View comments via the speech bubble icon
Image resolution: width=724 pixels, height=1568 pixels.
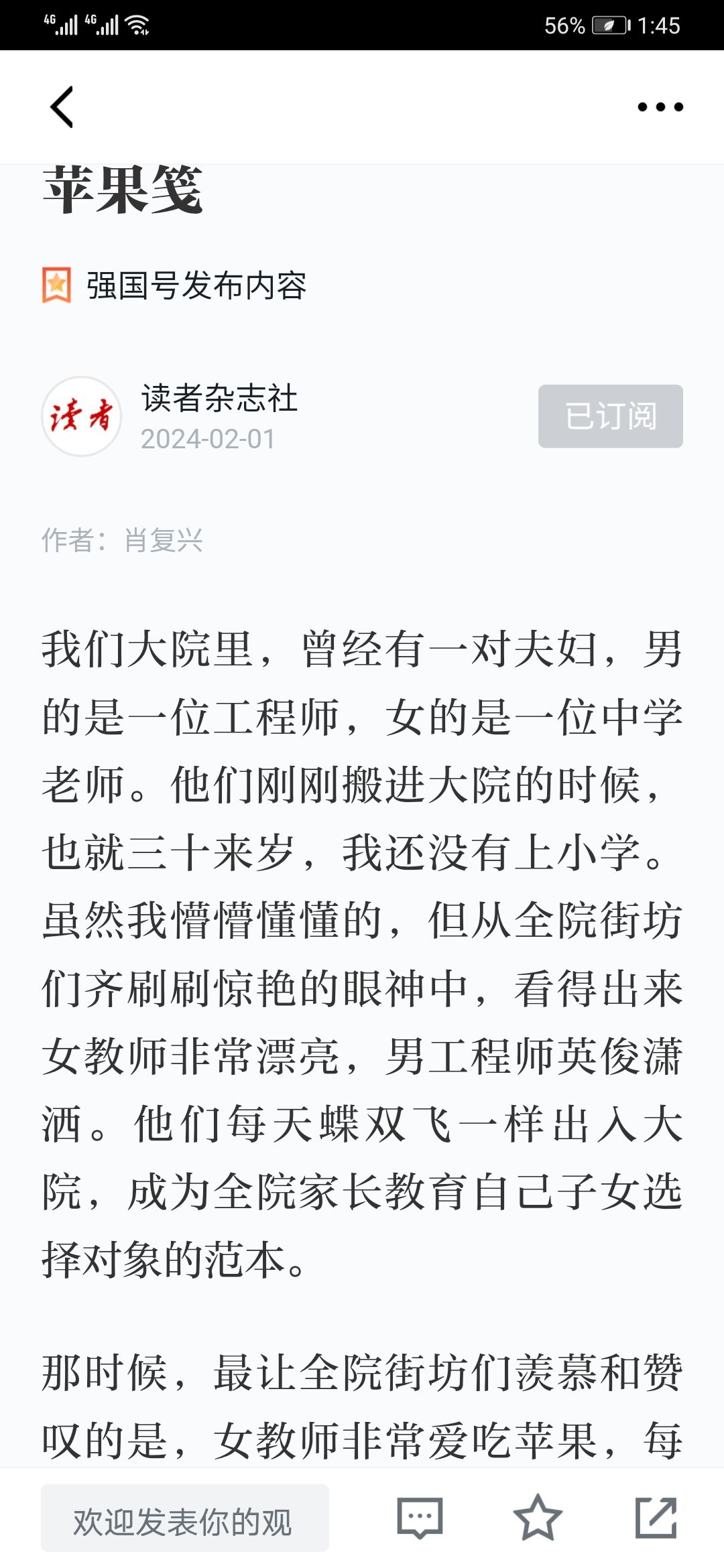tap(420, 1518)
